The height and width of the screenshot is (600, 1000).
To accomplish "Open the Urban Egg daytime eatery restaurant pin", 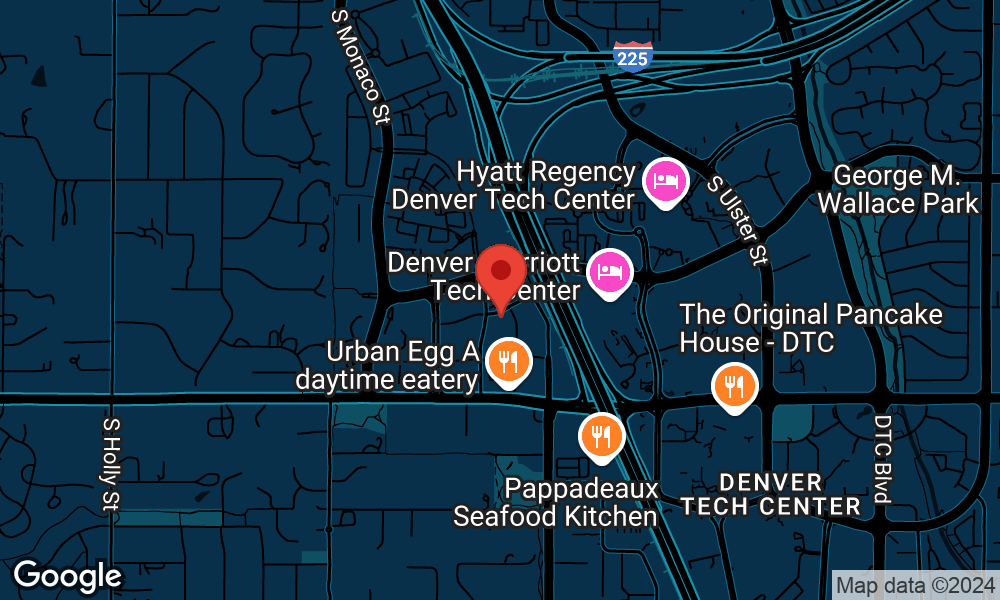I will click(508, 361).
